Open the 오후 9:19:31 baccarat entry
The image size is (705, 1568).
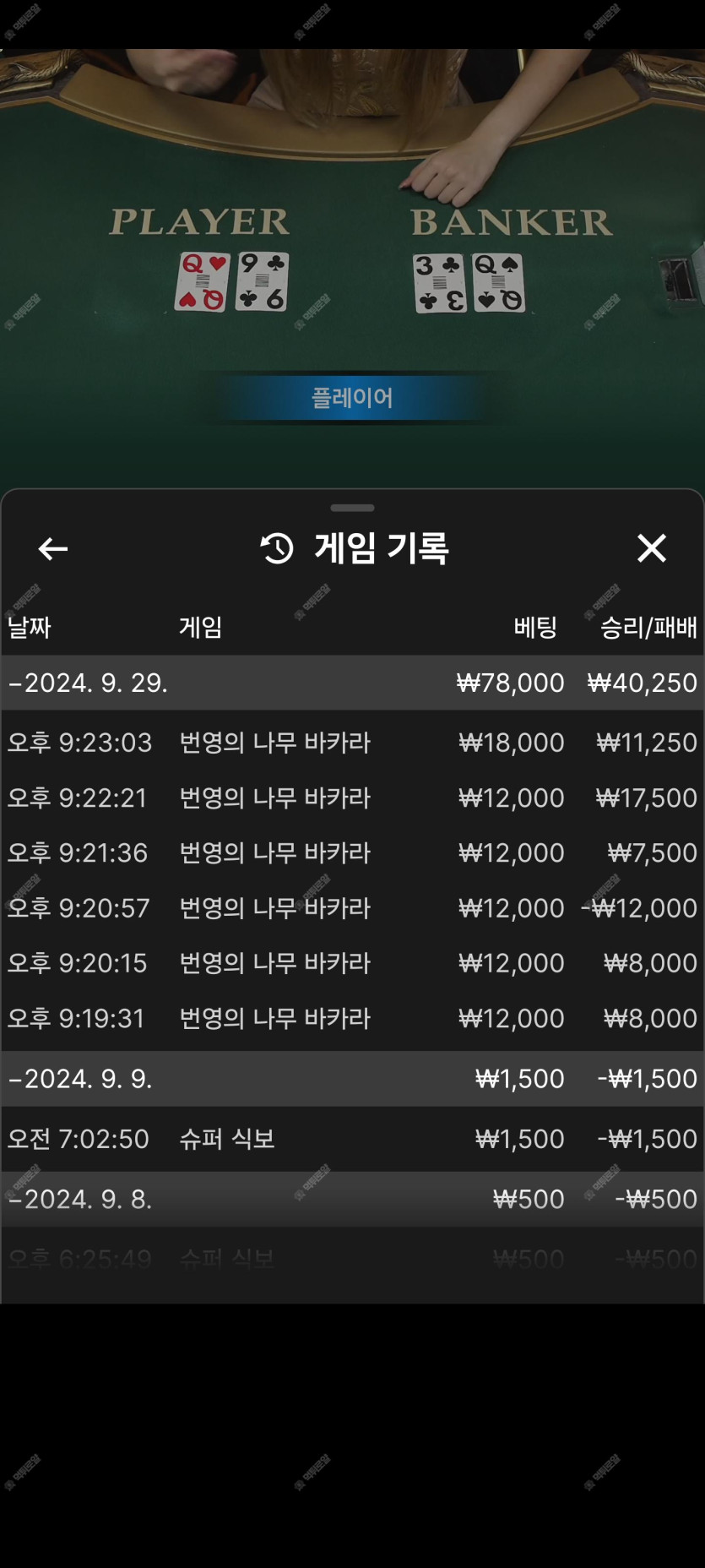click(352, 1018)
